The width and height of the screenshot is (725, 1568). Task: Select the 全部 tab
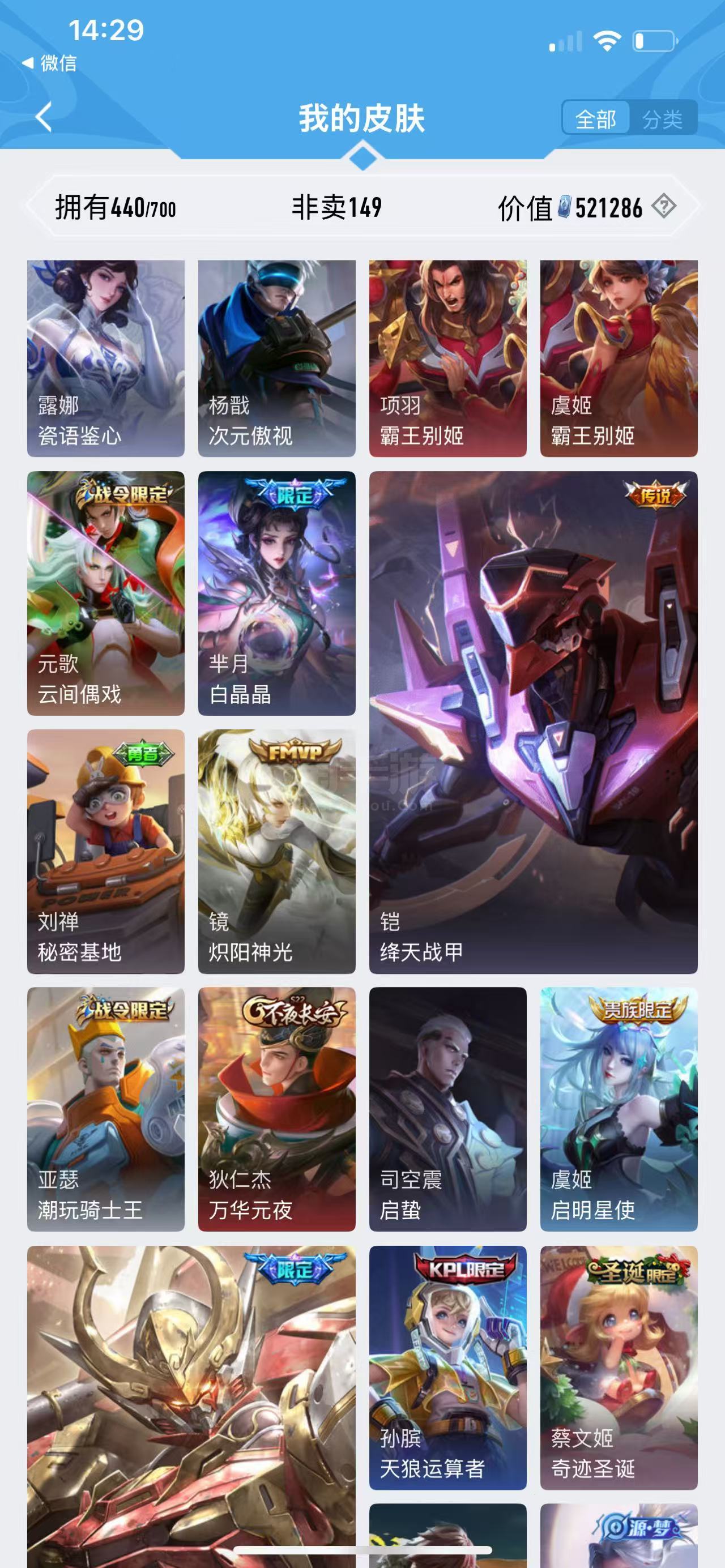click(x=595, y=119)
